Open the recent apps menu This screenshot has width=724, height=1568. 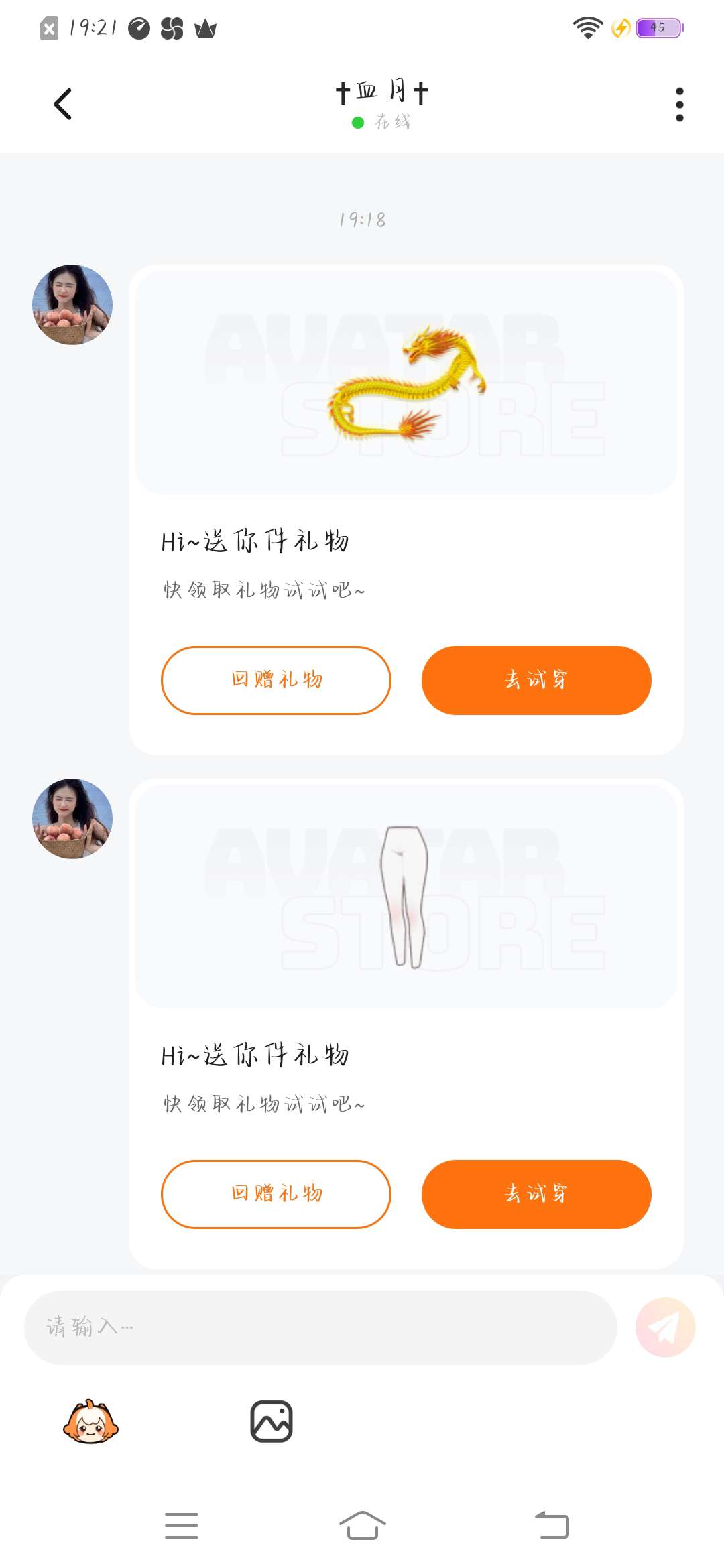[181, 1526]
